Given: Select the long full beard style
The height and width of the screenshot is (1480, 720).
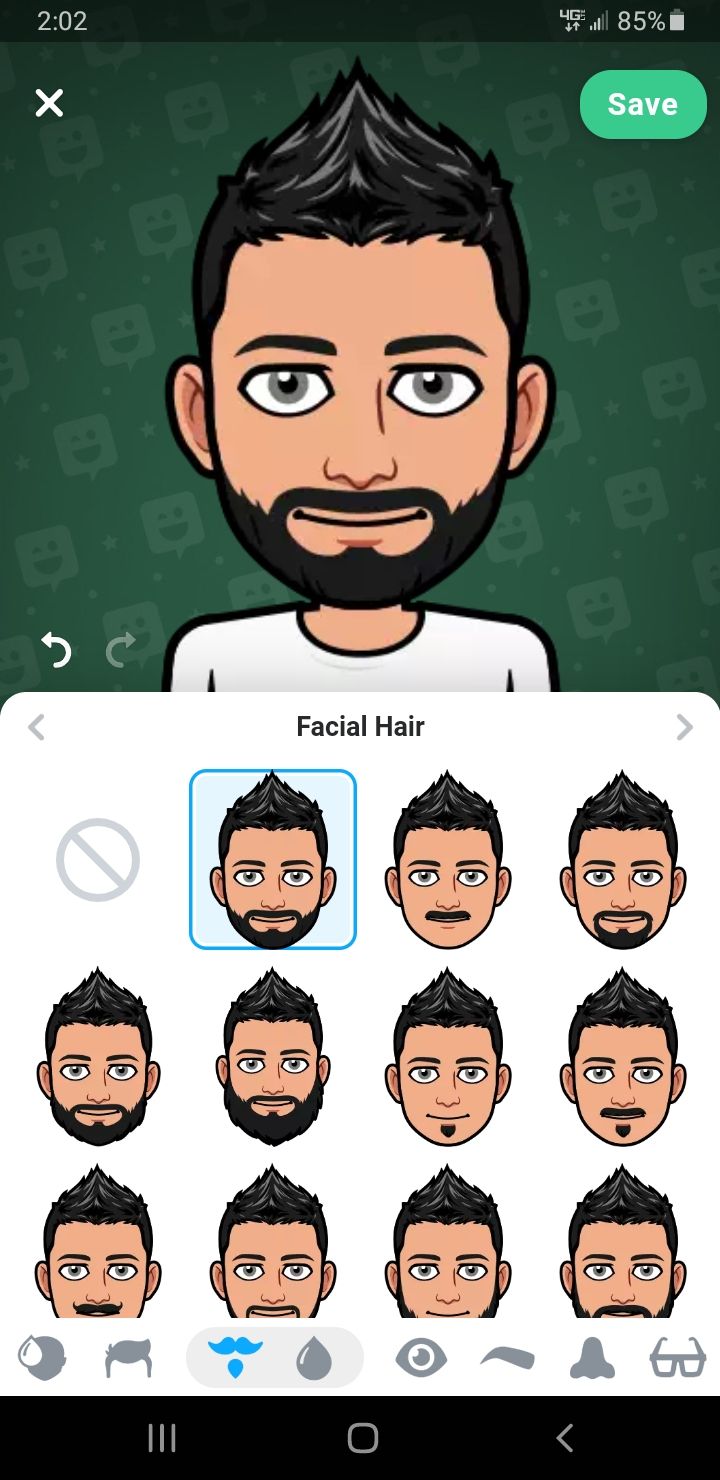Looking at the screenshot, I should click(273, 1056).
